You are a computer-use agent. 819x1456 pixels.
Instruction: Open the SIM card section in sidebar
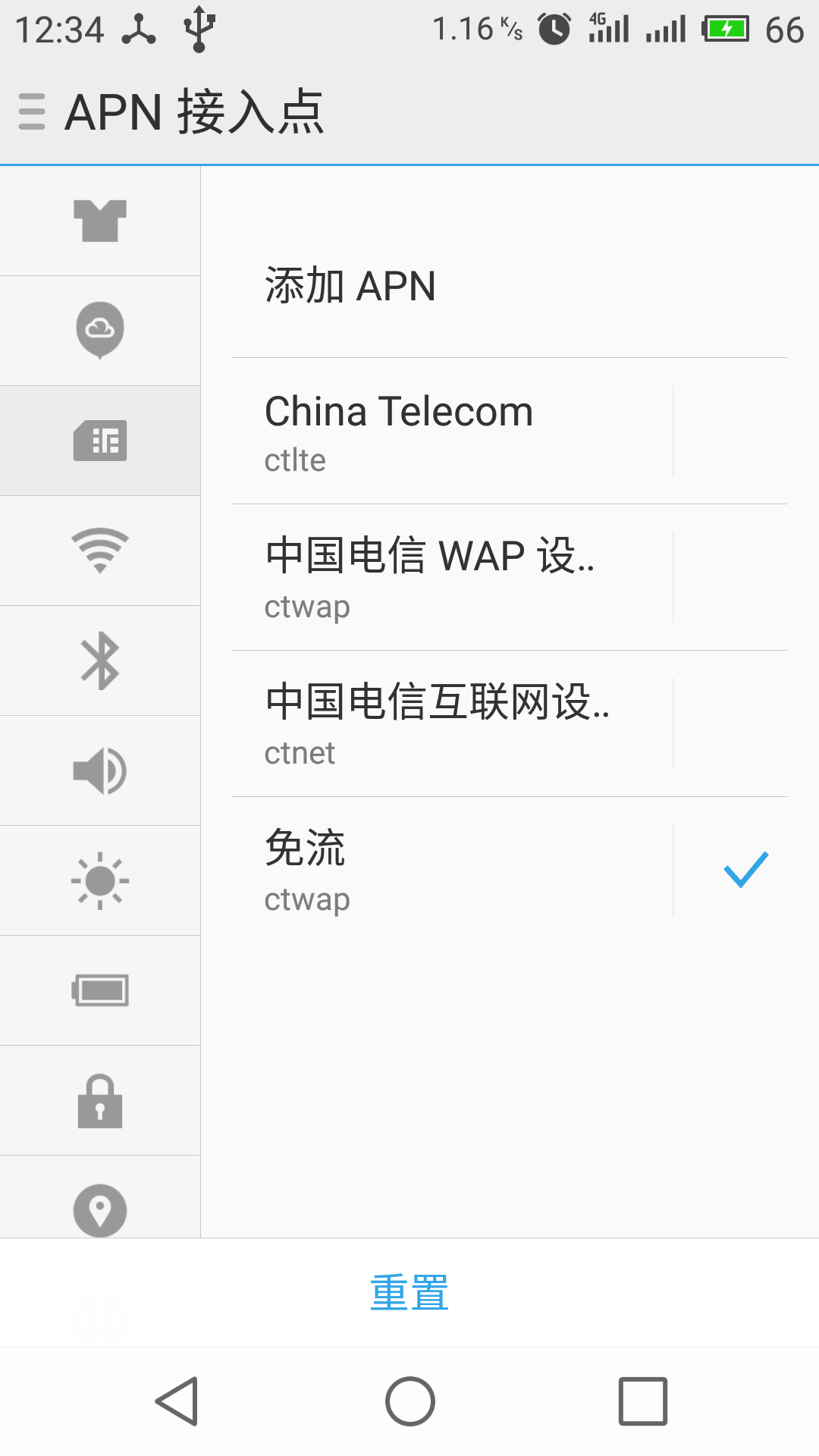tap(100, 441)
